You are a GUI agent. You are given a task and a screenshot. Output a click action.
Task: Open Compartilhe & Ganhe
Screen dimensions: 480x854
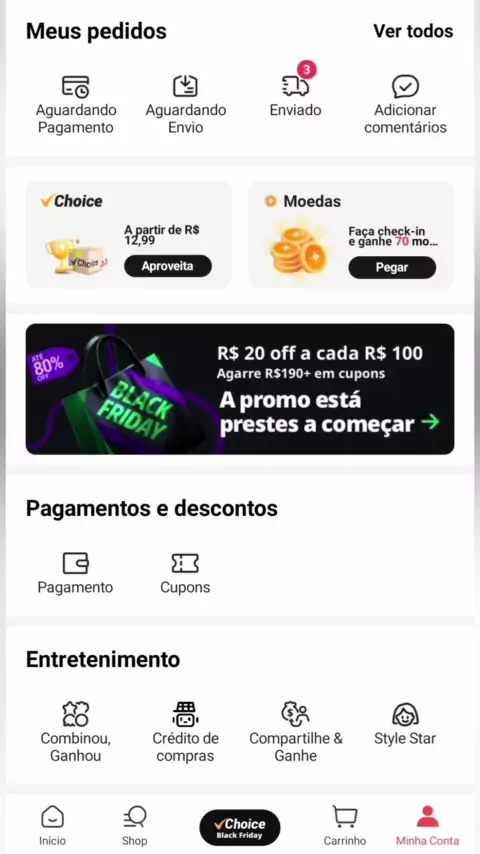(x=296, y=733)
